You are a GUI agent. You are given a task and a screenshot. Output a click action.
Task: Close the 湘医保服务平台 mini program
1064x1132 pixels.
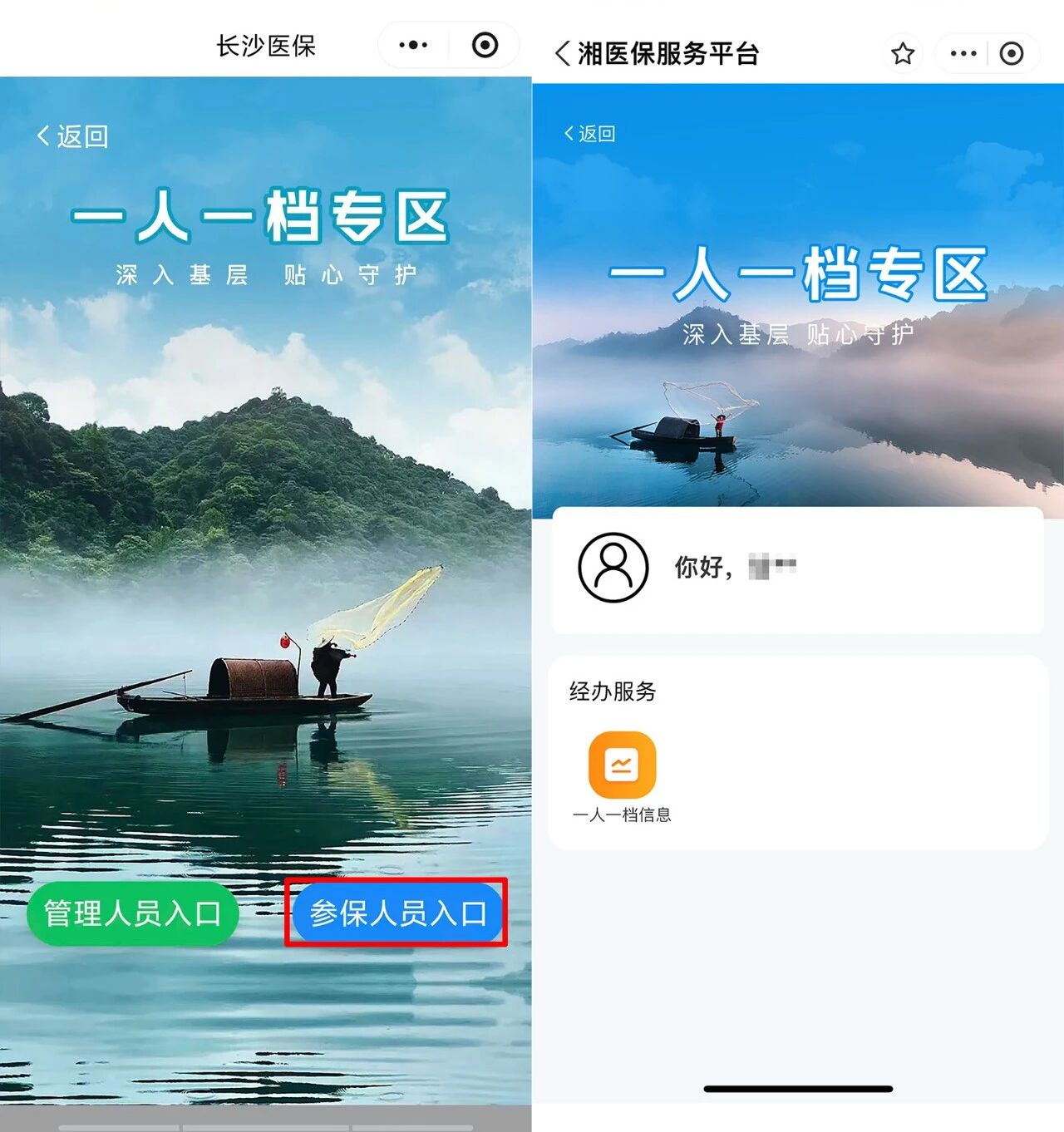[x=1011, y=54]
